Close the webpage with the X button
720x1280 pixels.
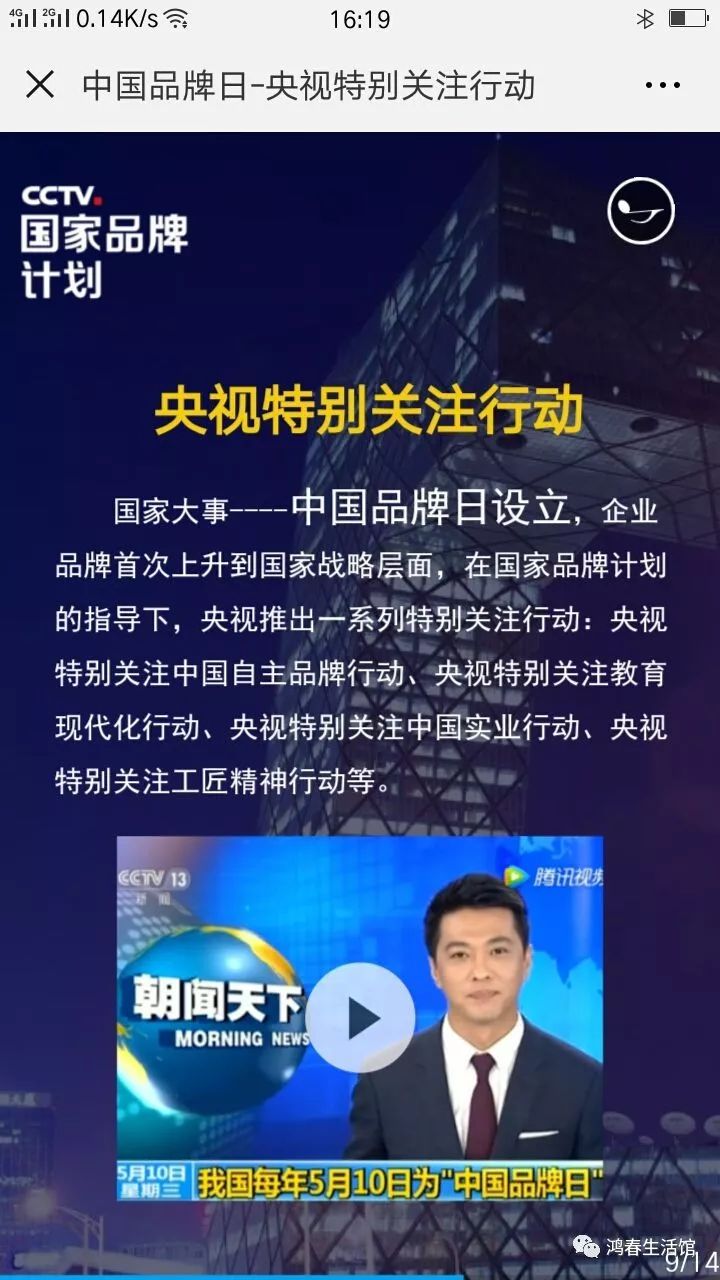click(40, 85)
